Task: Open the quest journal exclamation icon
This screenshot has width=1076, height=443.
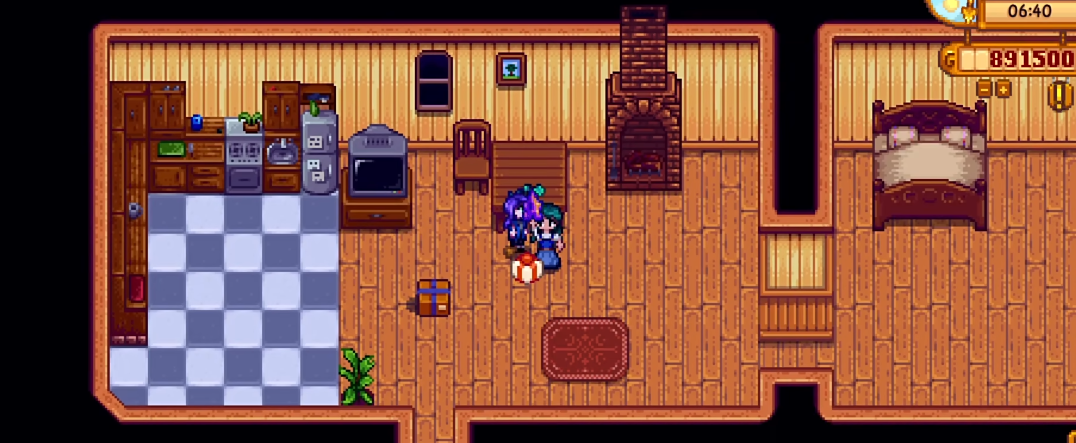Action: click(1059, 95)
